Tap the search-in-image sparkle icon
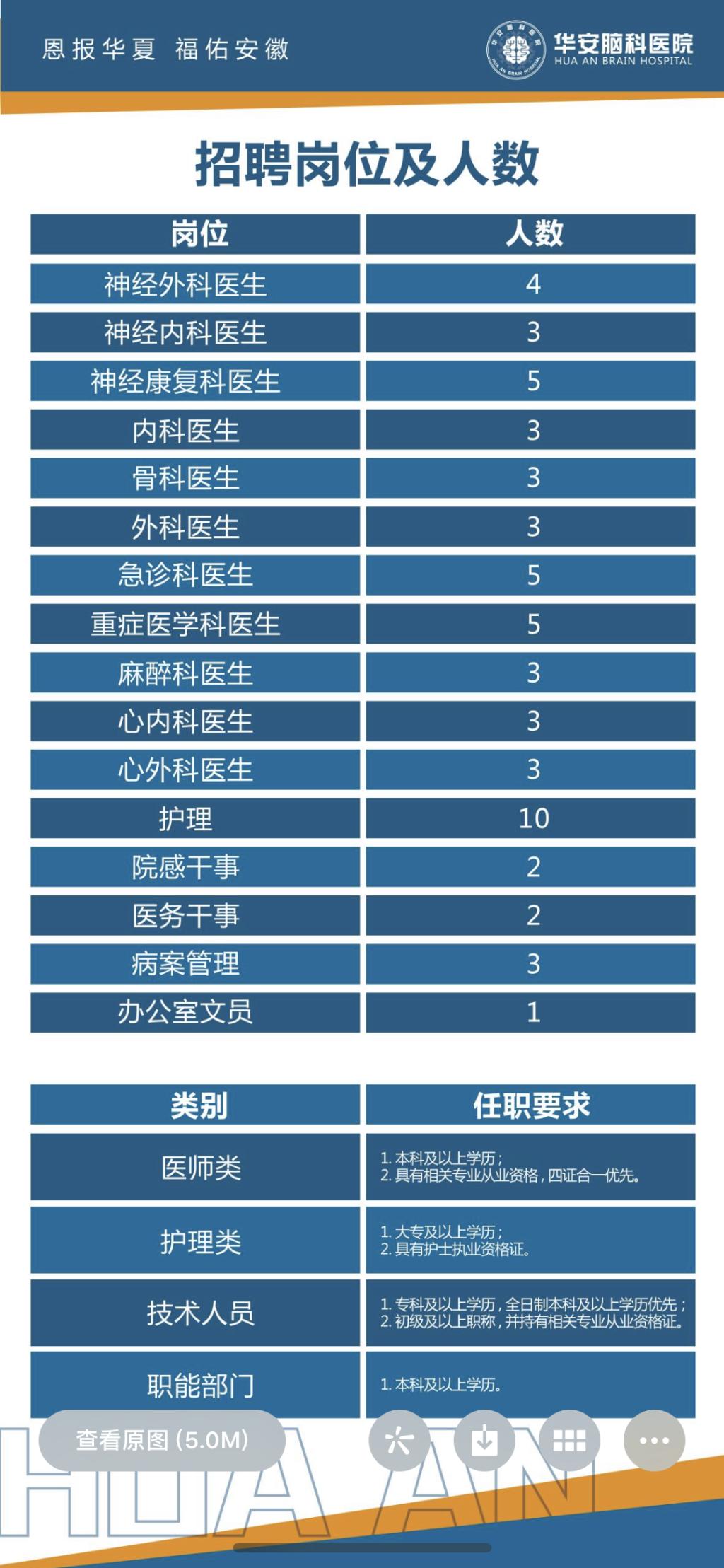This screenshot has width=724, height=1568. (x=400, y=1440)
